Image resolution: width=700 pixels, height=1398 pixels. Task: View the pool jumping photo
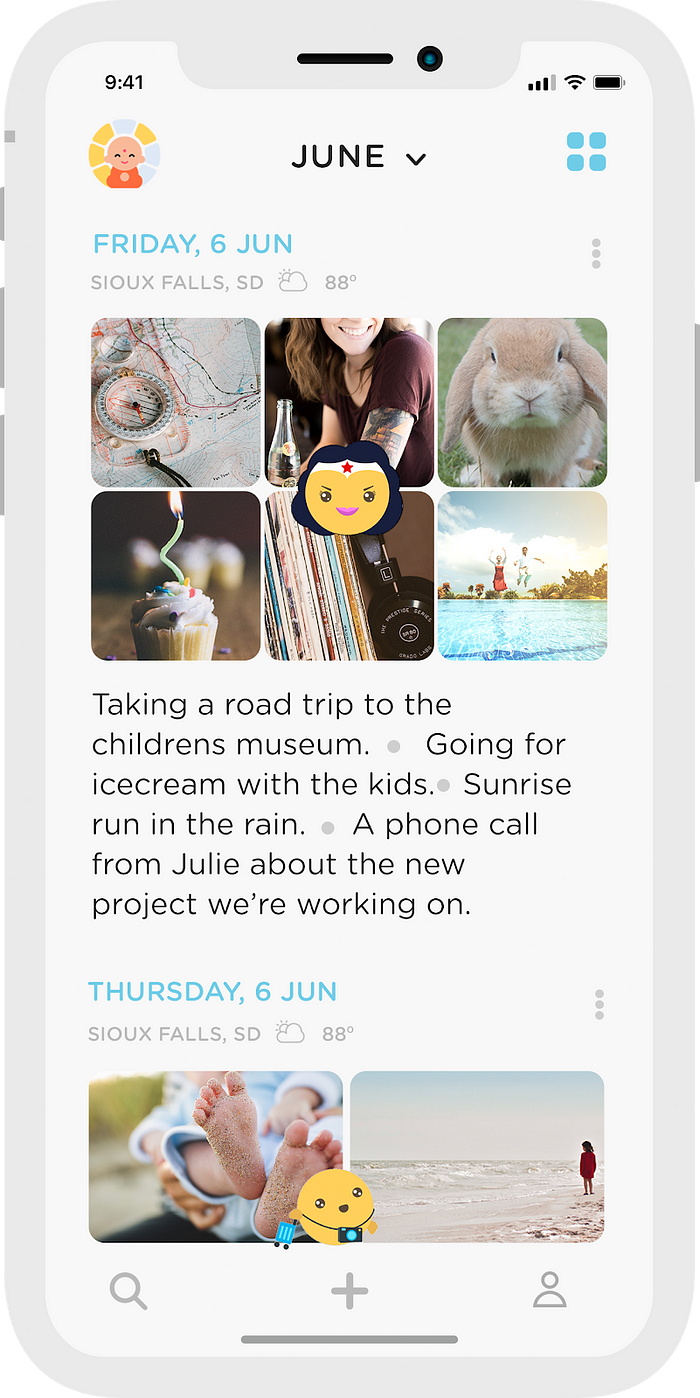pos(522,576)
